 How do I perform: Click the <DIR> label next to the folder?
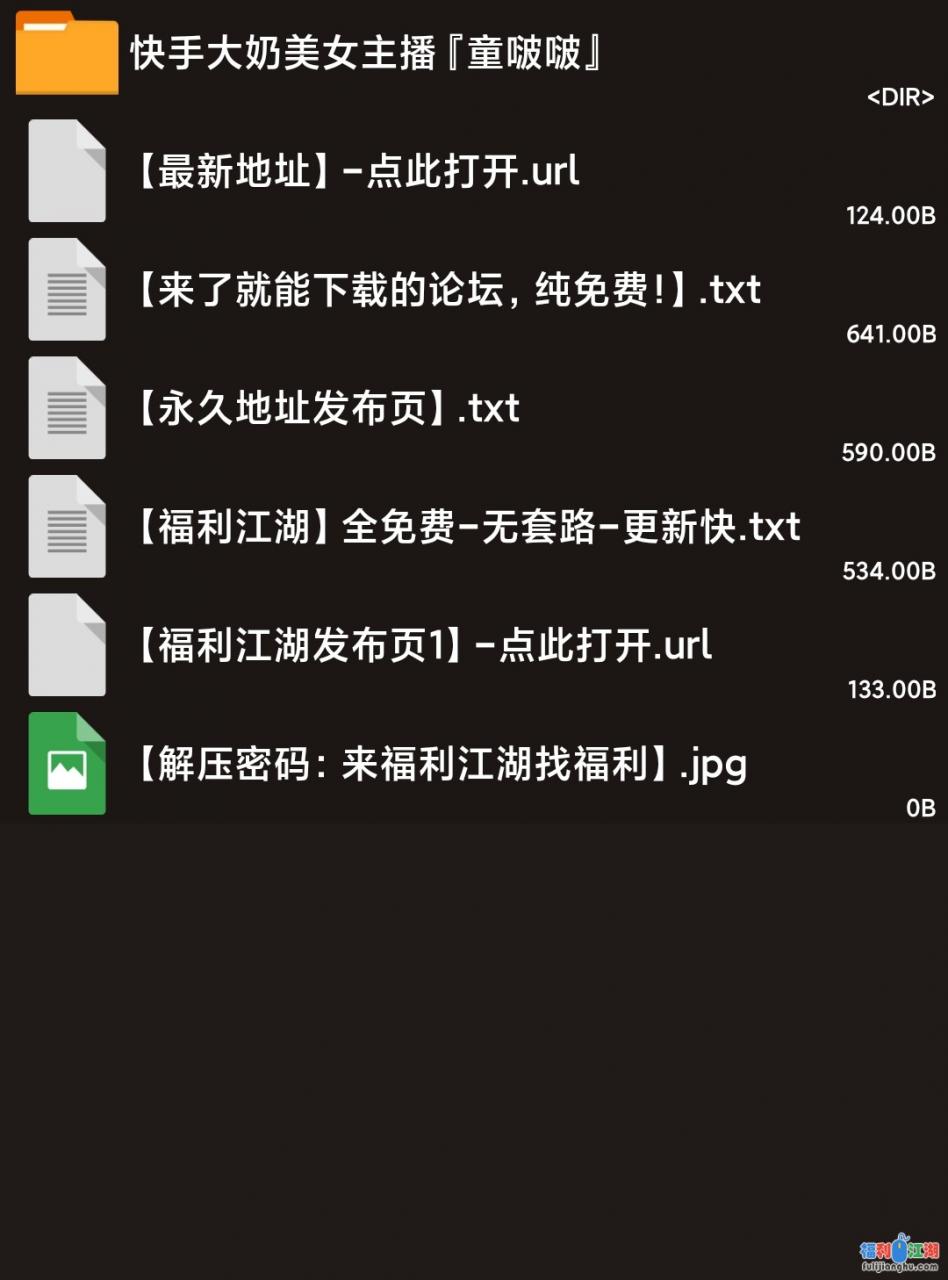[897, 98]
